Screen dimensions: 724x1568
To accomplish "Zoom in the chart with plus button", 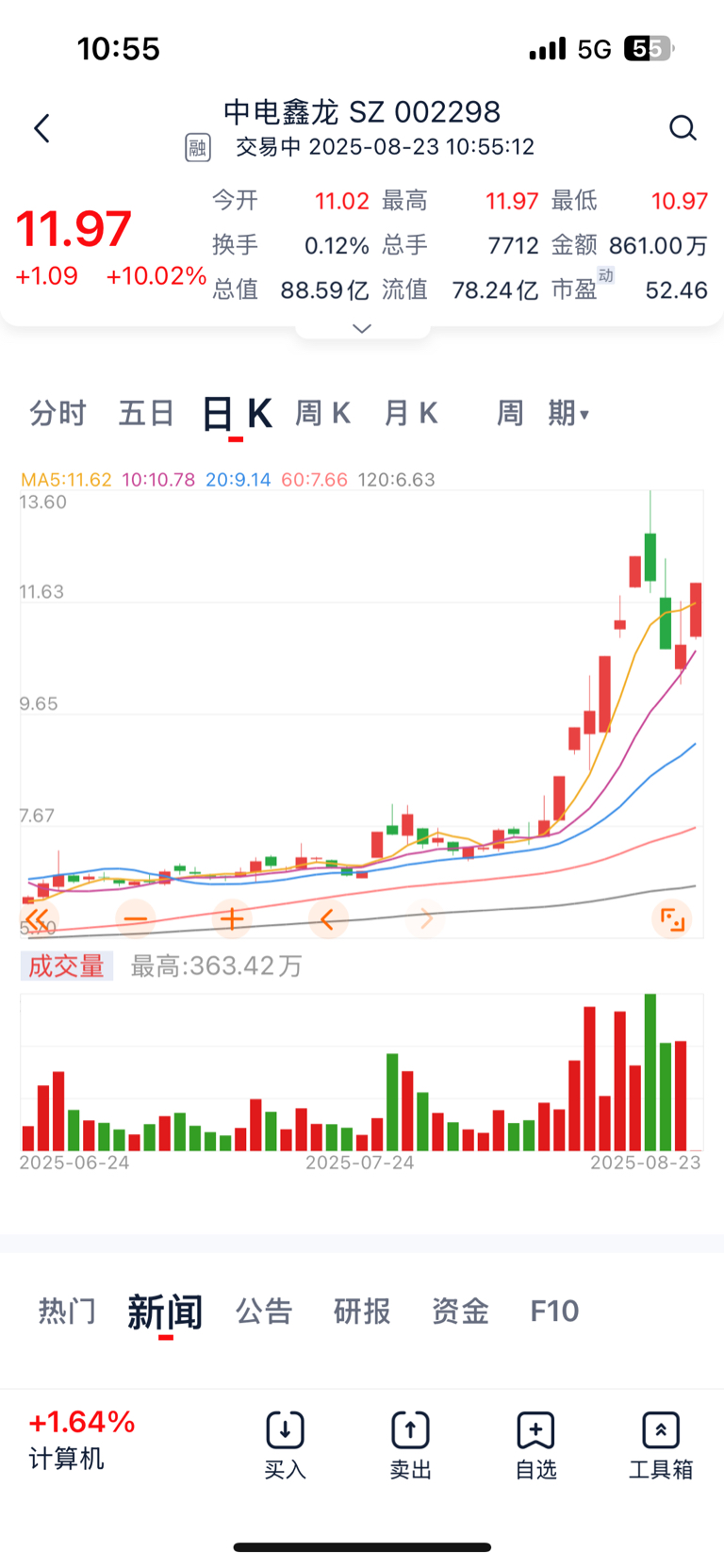I will pyautogui.click(x=232, y=918).
